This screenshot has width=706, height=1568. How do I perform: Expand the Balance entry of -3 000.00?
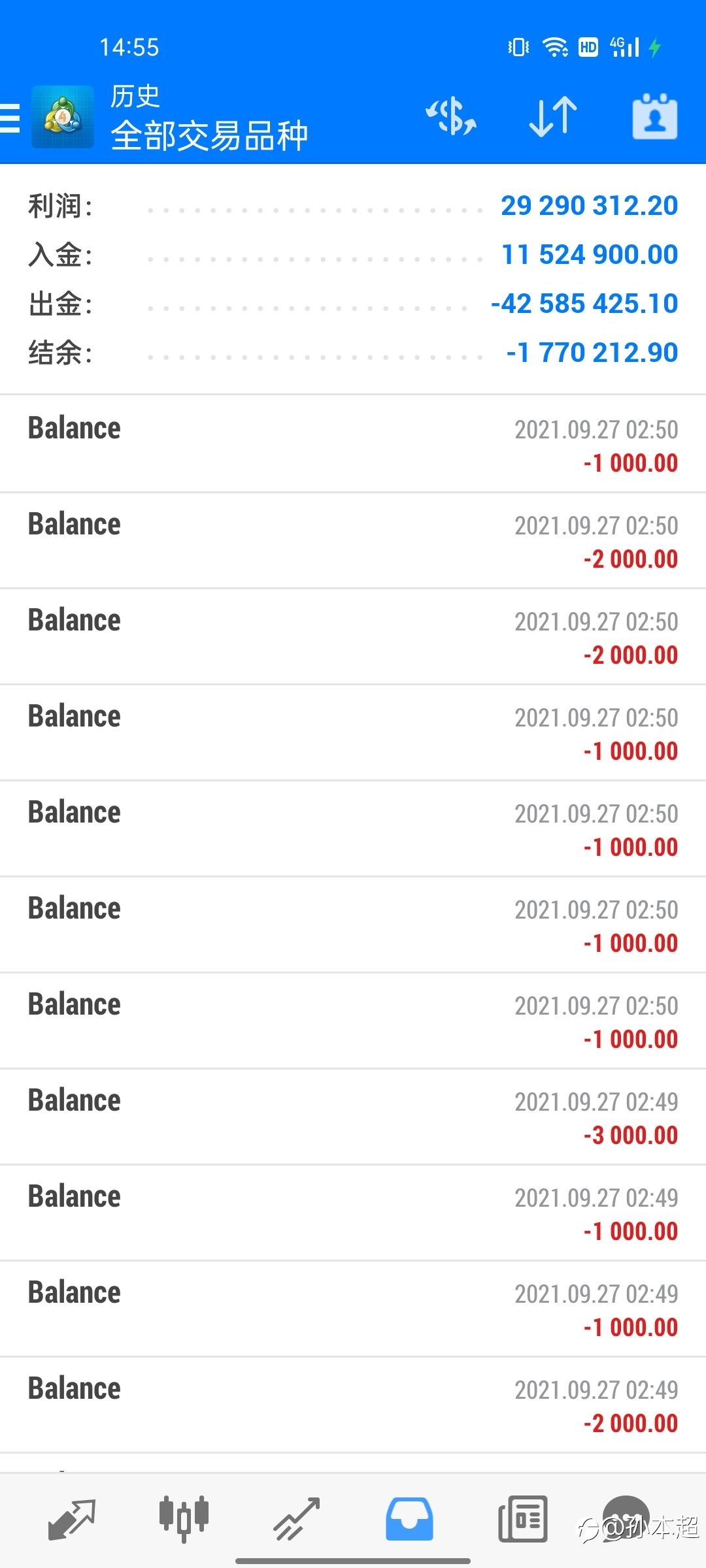pyautogui.click(x=353, y=1117)
